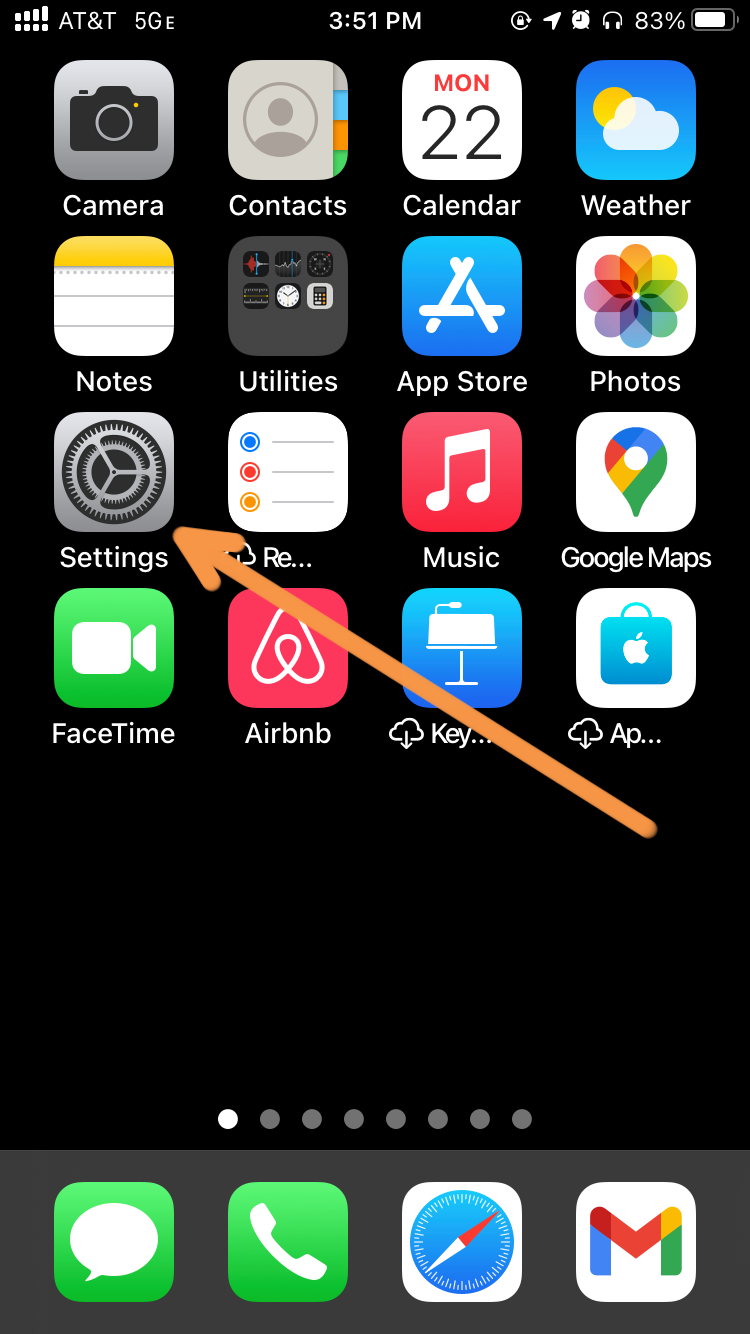Open the Settings app

pyautogui.click(x=114, y=472)
